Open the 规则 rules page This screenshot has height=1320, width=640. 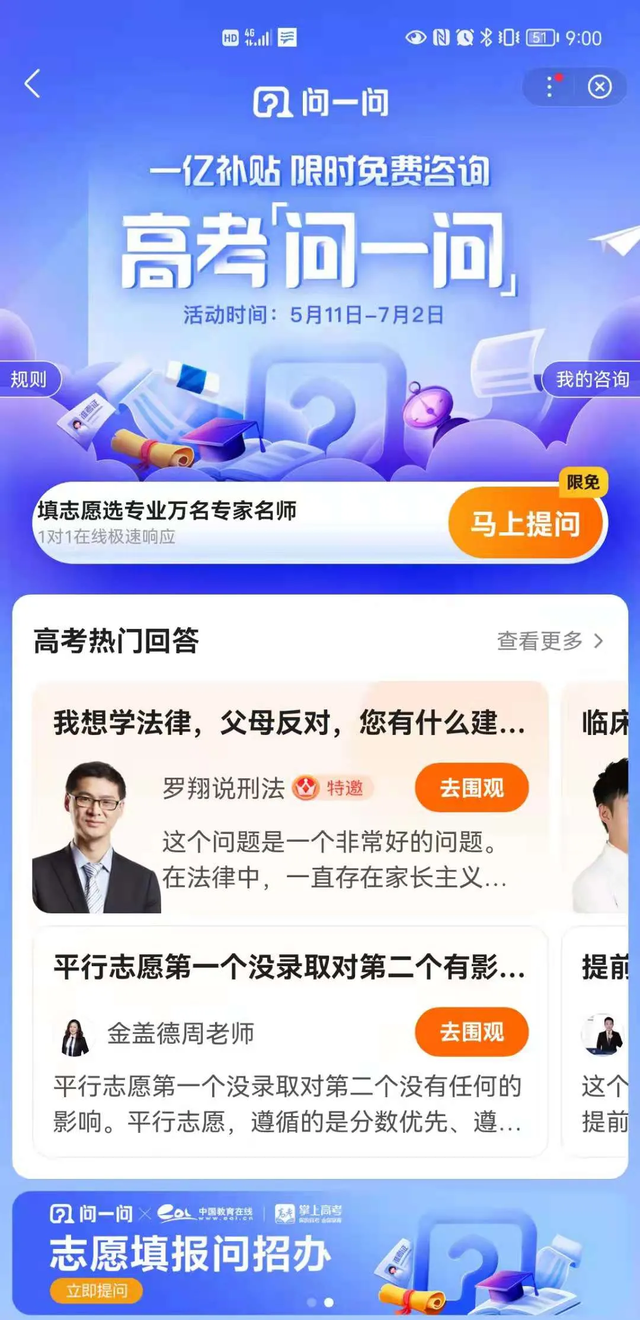29,380
